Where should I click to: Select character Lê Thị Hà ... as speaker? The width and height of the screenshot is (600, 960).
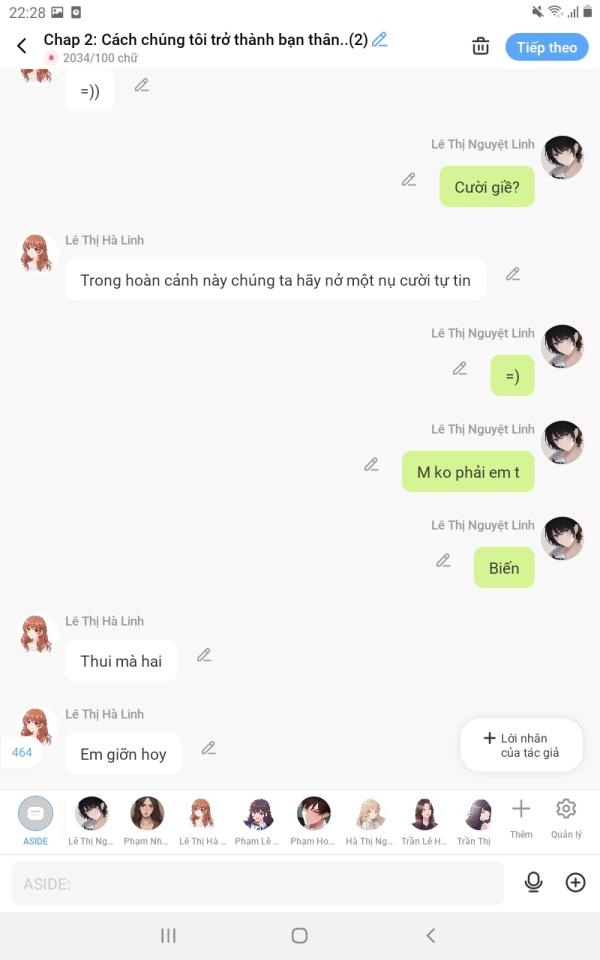(202, 820)
